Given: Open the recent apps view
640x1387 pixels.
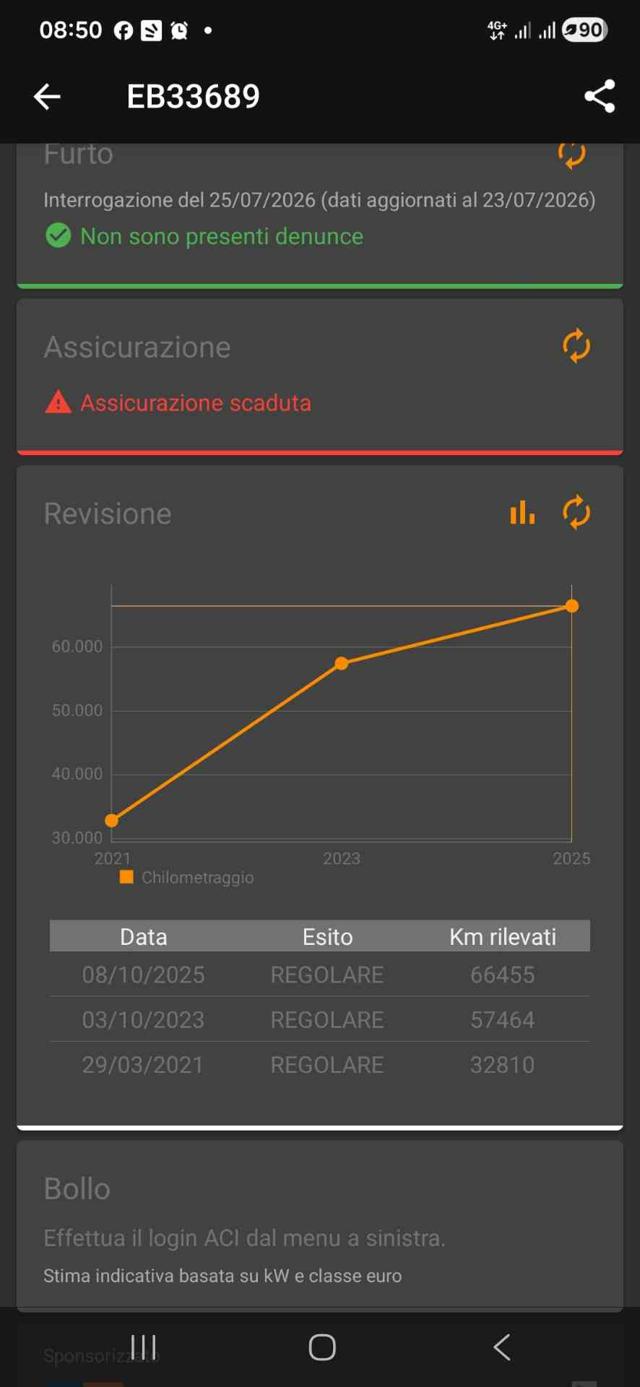Looking at the screenshot, I should (x=144, y=1347).
